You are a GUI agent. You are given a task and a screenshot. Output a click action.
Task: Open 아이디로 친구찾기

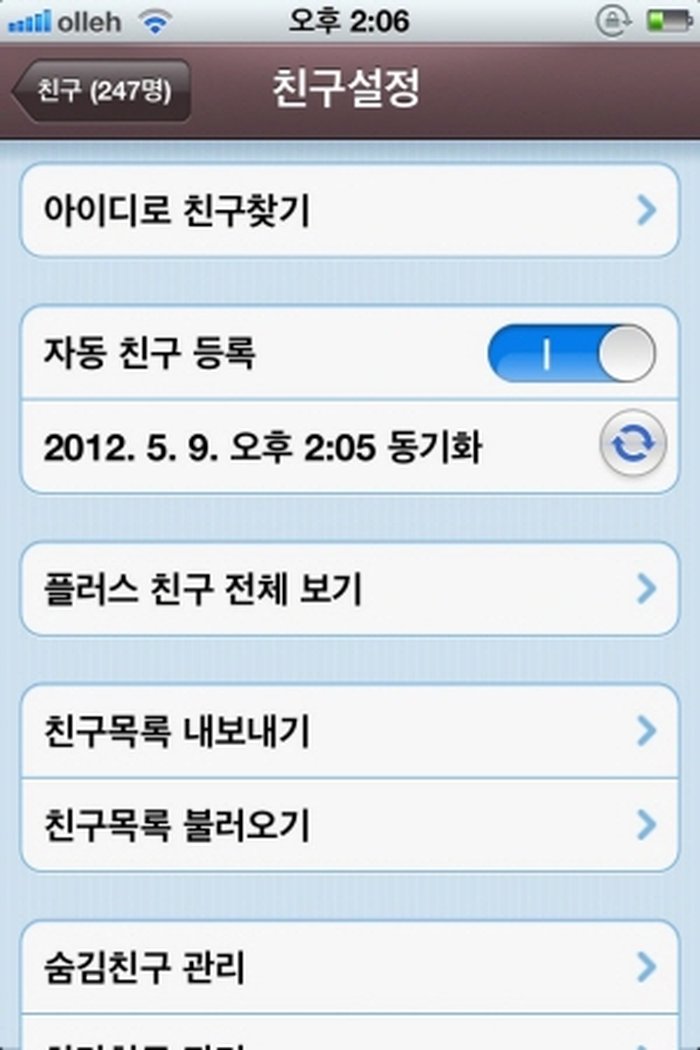350,211
